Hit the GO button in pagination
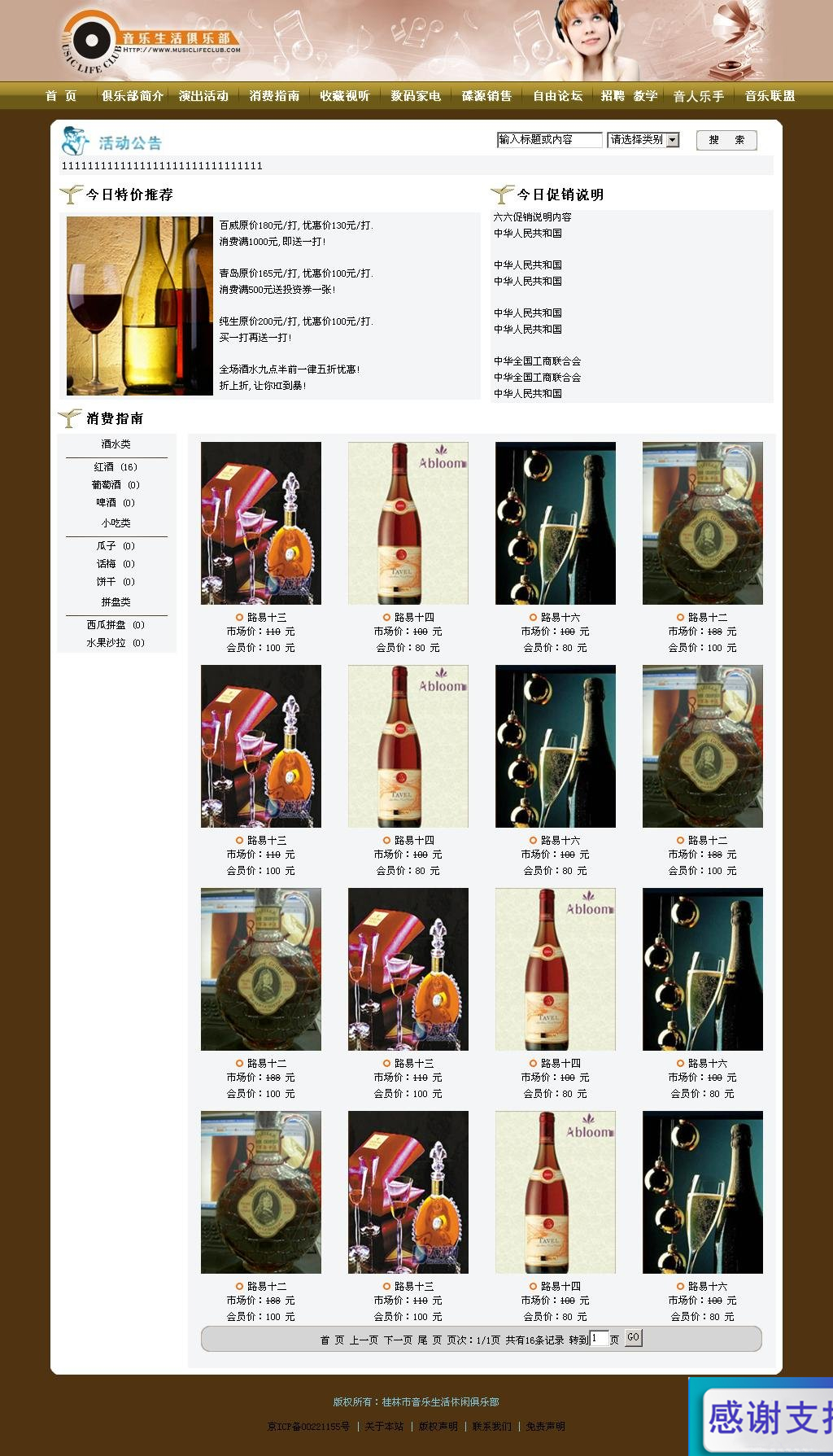The width and height of the screenshot is (833, 1456). (x=634, y=1337)
